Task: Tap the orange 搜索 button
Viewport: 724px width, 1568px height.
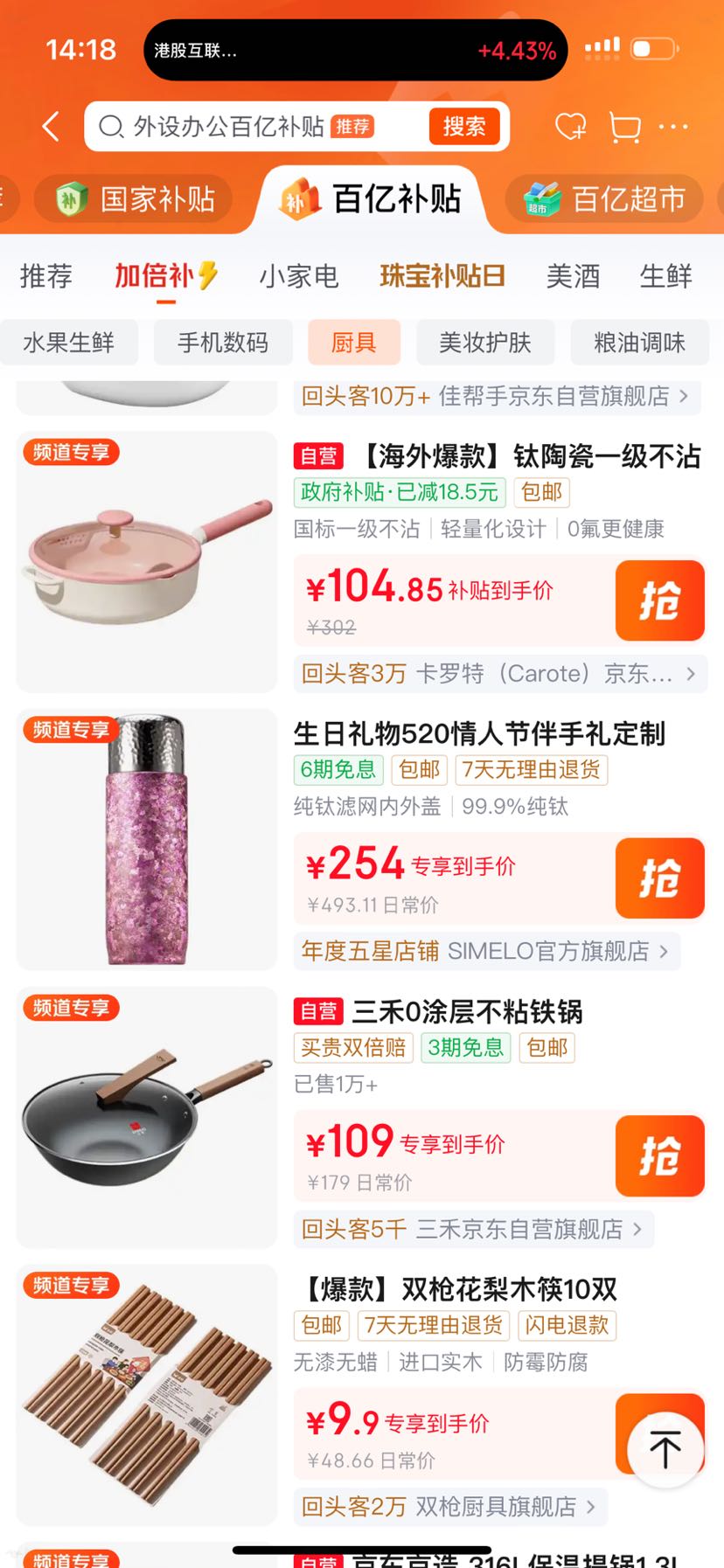Action: click(464, 127)
